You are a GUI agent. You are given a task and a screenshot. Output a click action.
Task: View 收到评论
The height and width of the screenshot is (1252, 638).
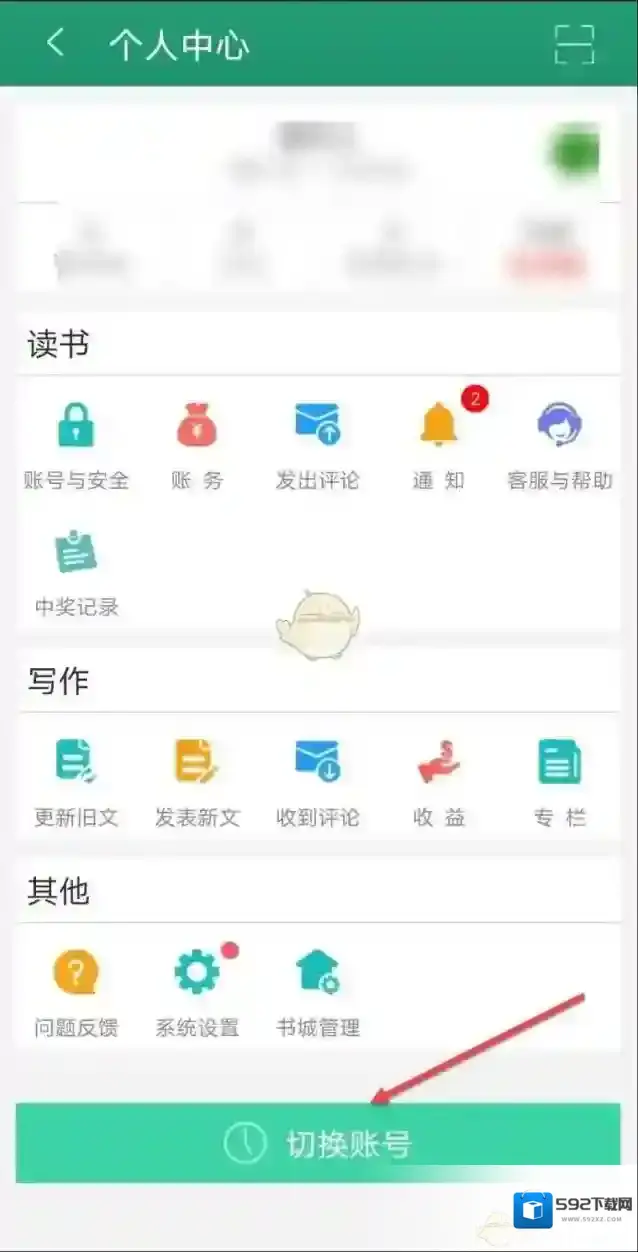point(317,783)
